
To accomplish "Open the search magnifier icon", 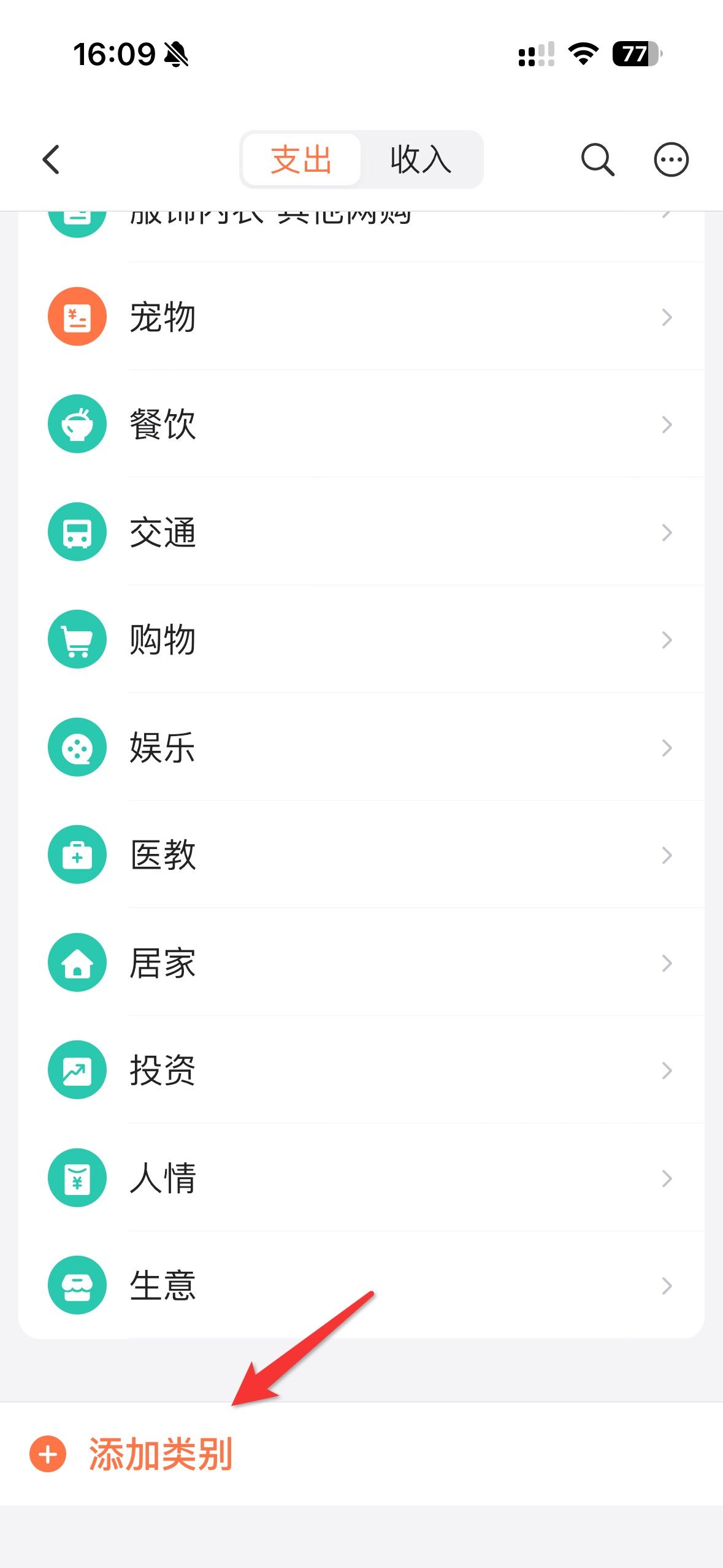I will pos(597,160).
